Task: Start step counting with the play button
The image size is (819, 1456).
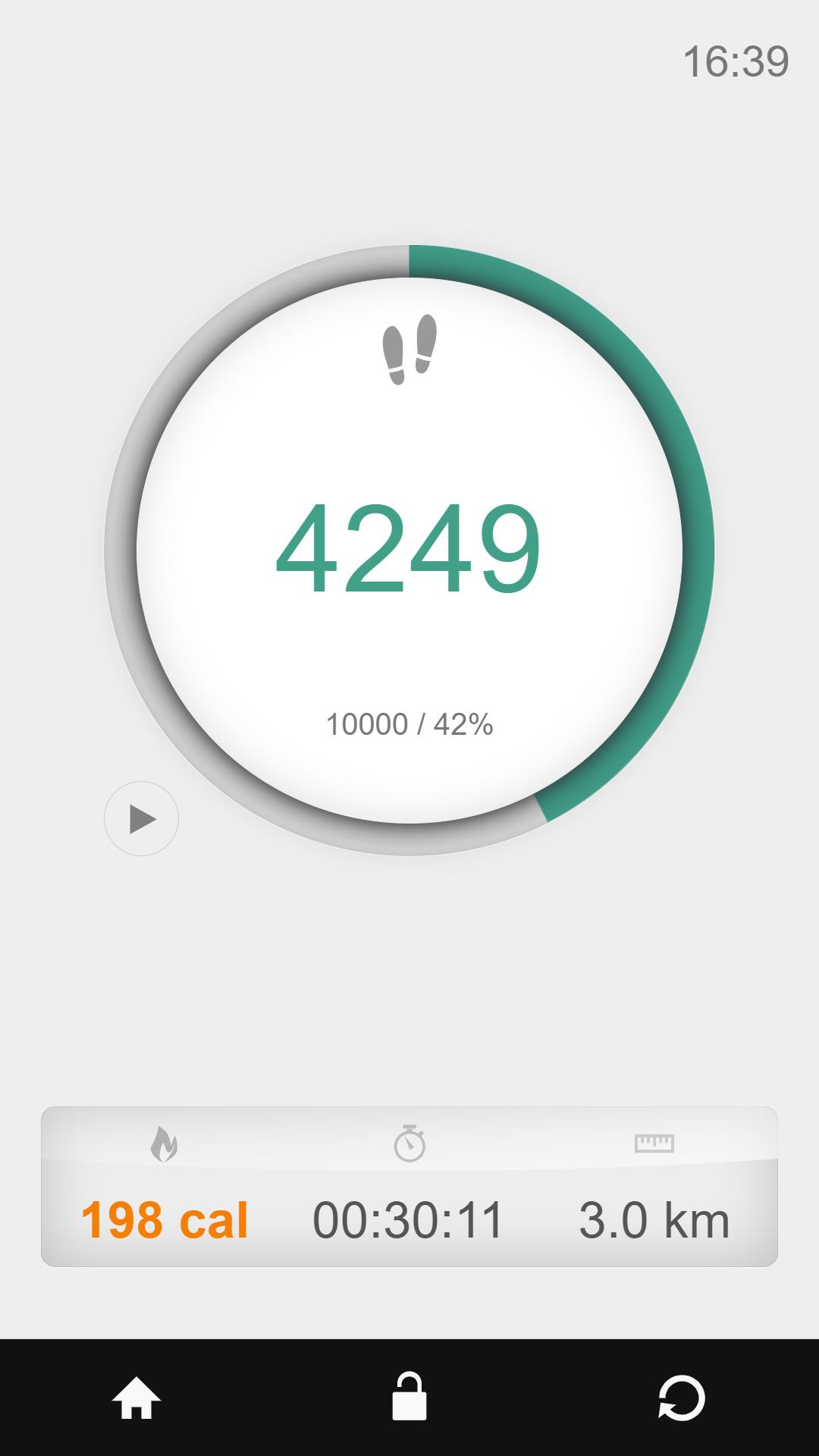Action: (x=141, y=819)
